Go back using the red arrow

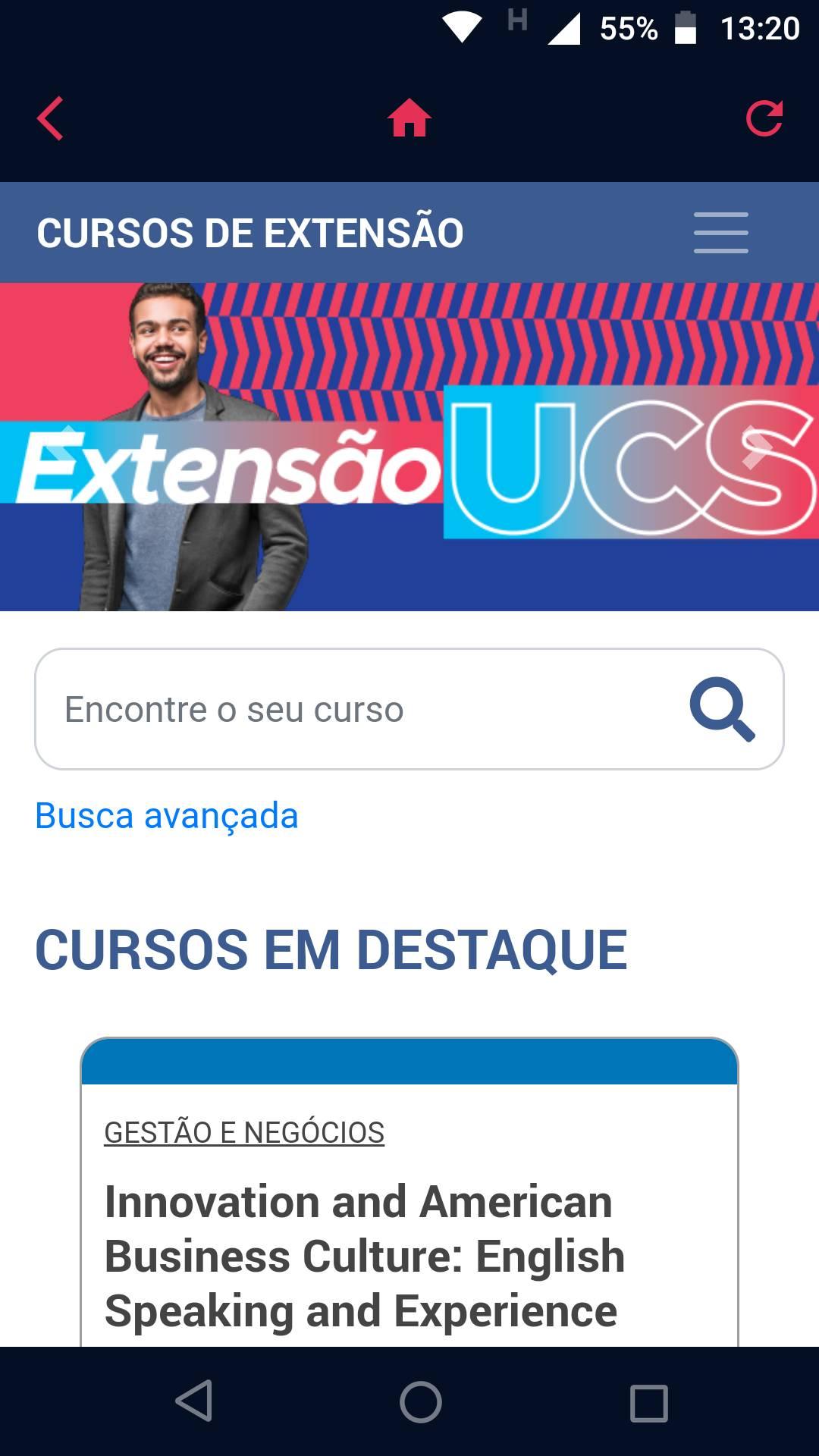tap(50, 118)
